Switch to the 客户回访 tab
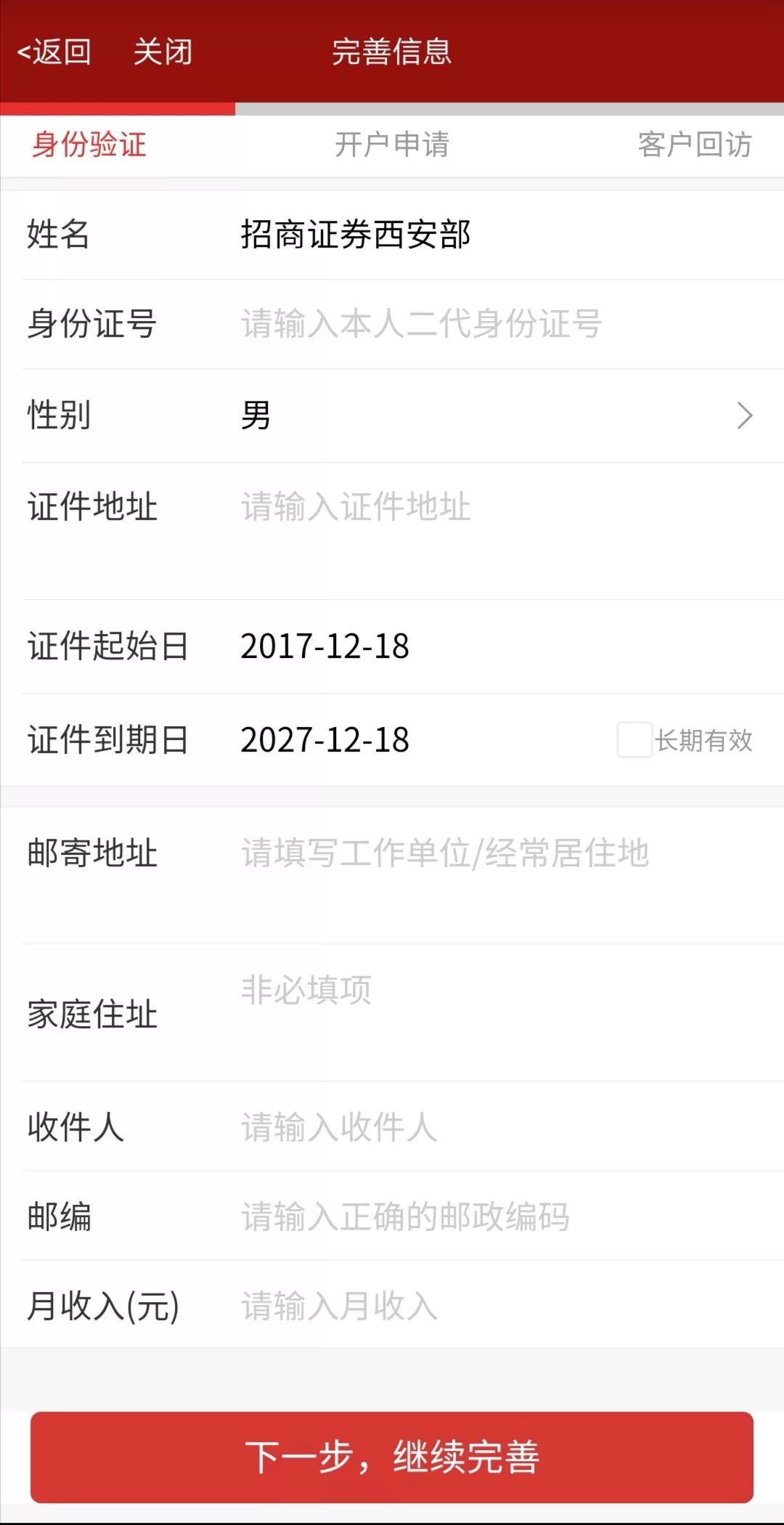 [695, 145]
